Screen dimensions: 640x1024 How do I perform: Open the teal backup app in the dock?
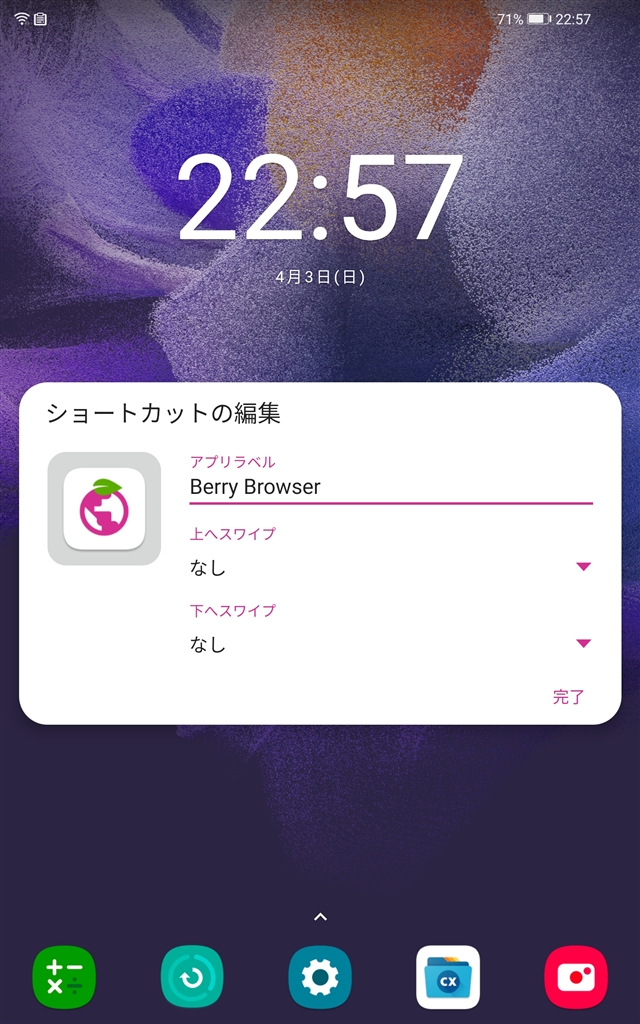tap(192, 977)
